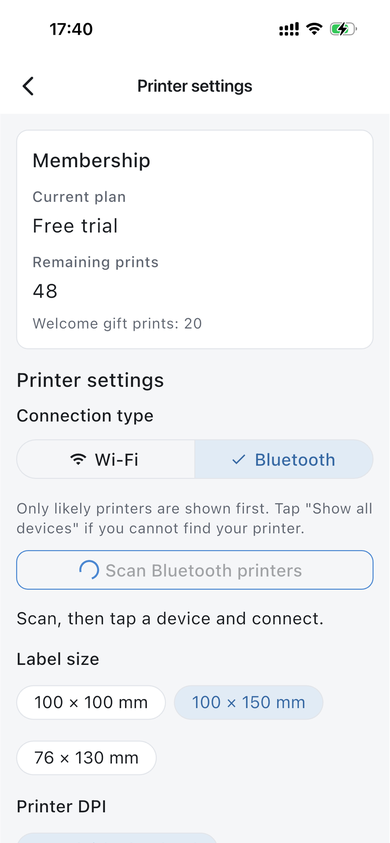Choose the 100 × 100 mm label size

point(91,702)
